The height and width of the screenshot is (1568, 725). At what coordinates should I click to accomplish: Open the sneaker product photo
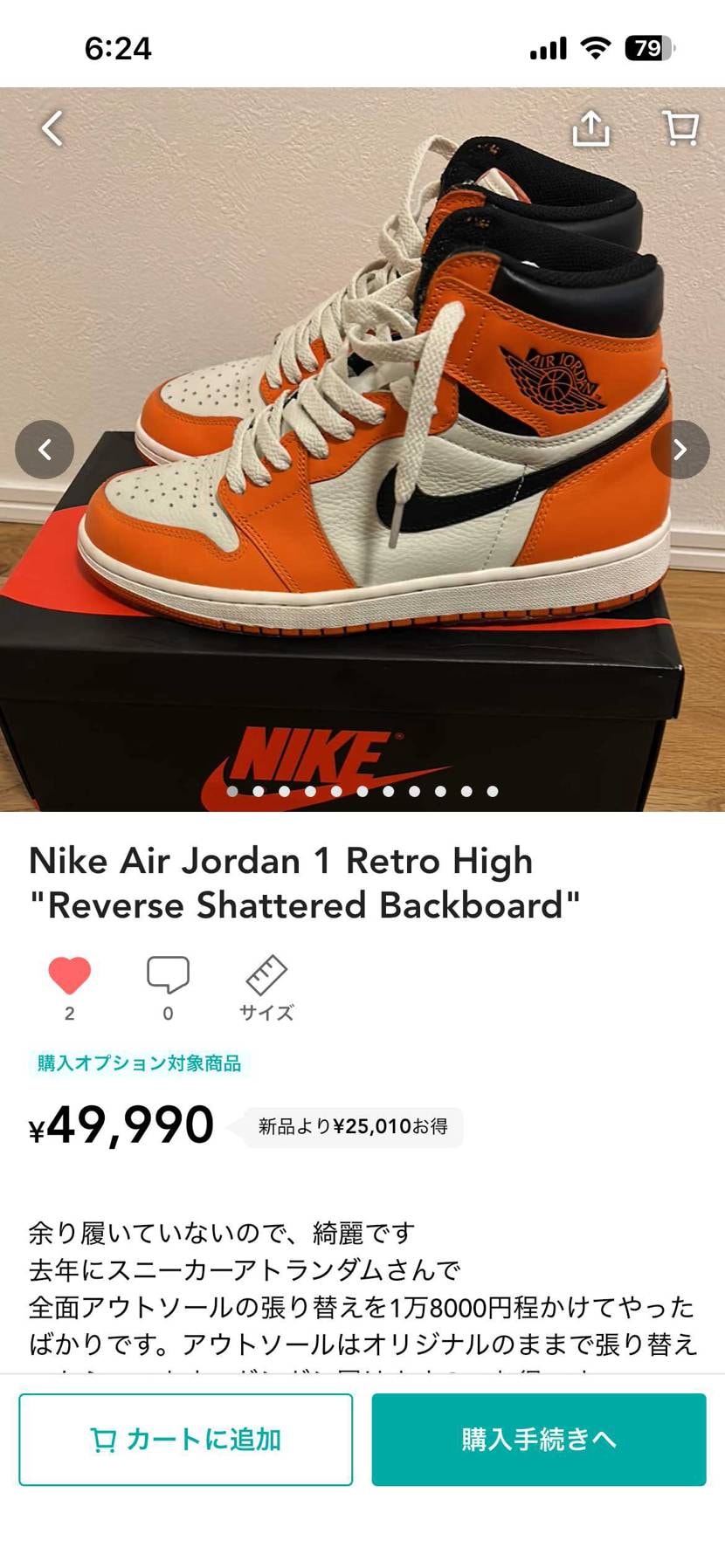(362, 393)
